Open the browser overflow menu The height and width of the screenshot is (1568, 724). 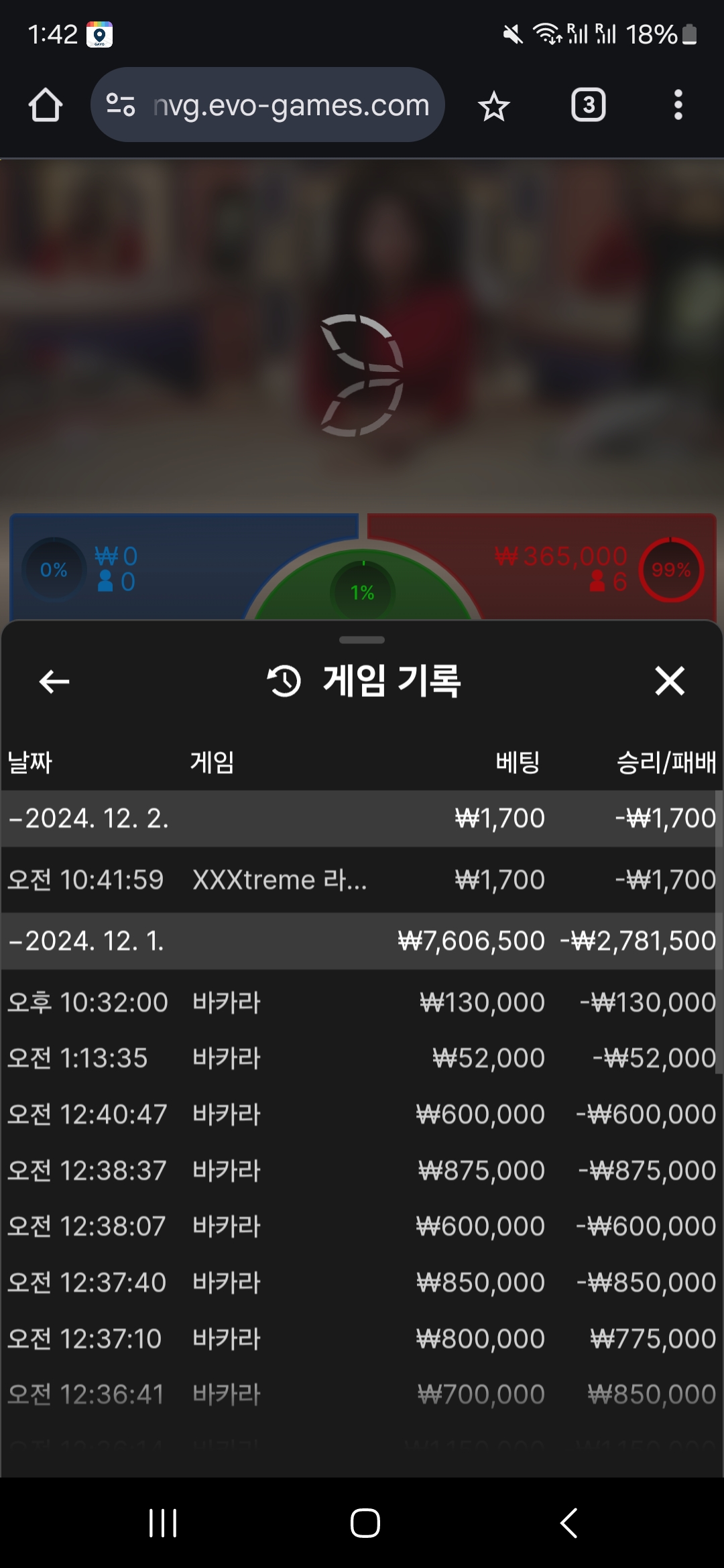coord(678,105)
